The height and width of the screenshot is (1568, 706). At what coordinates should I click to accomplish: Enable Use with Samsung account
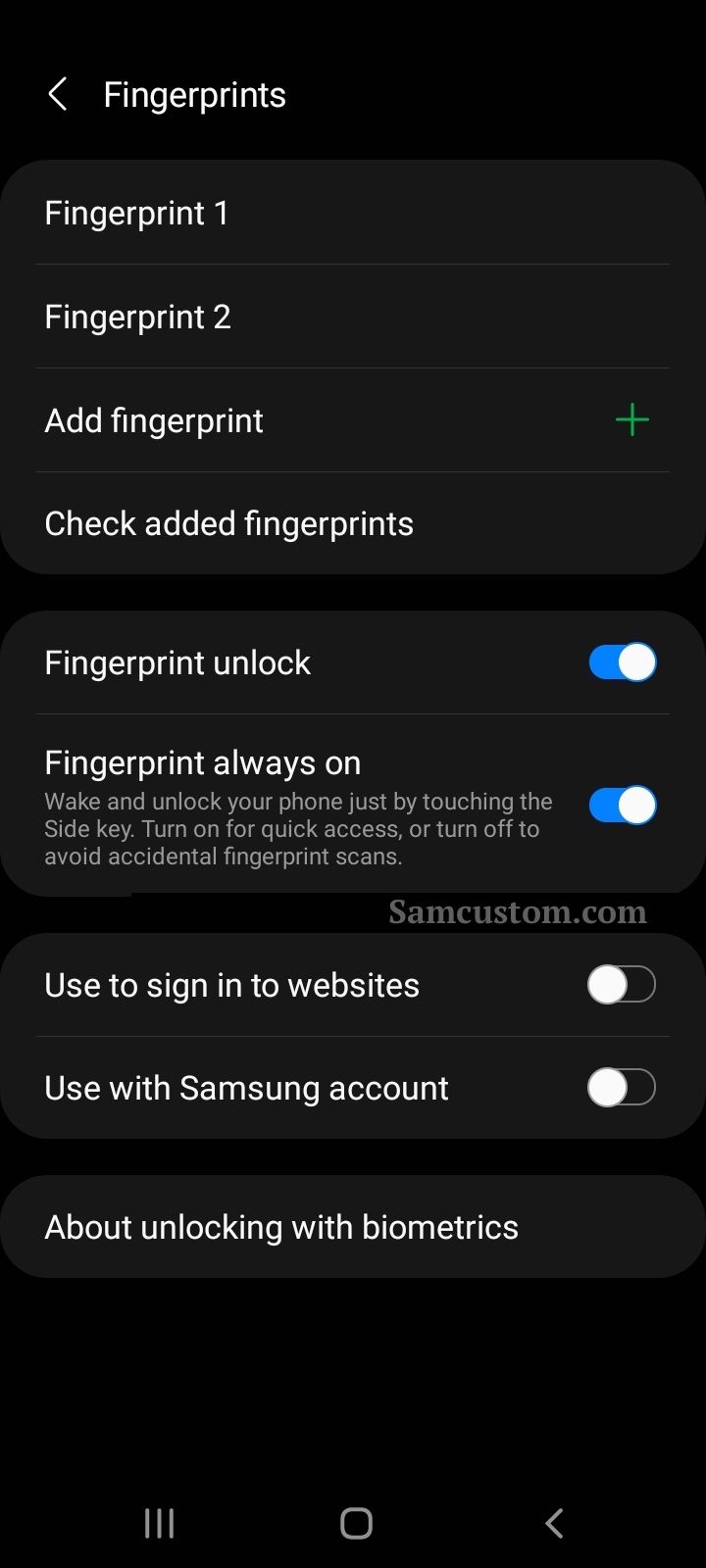(622, 1088)
